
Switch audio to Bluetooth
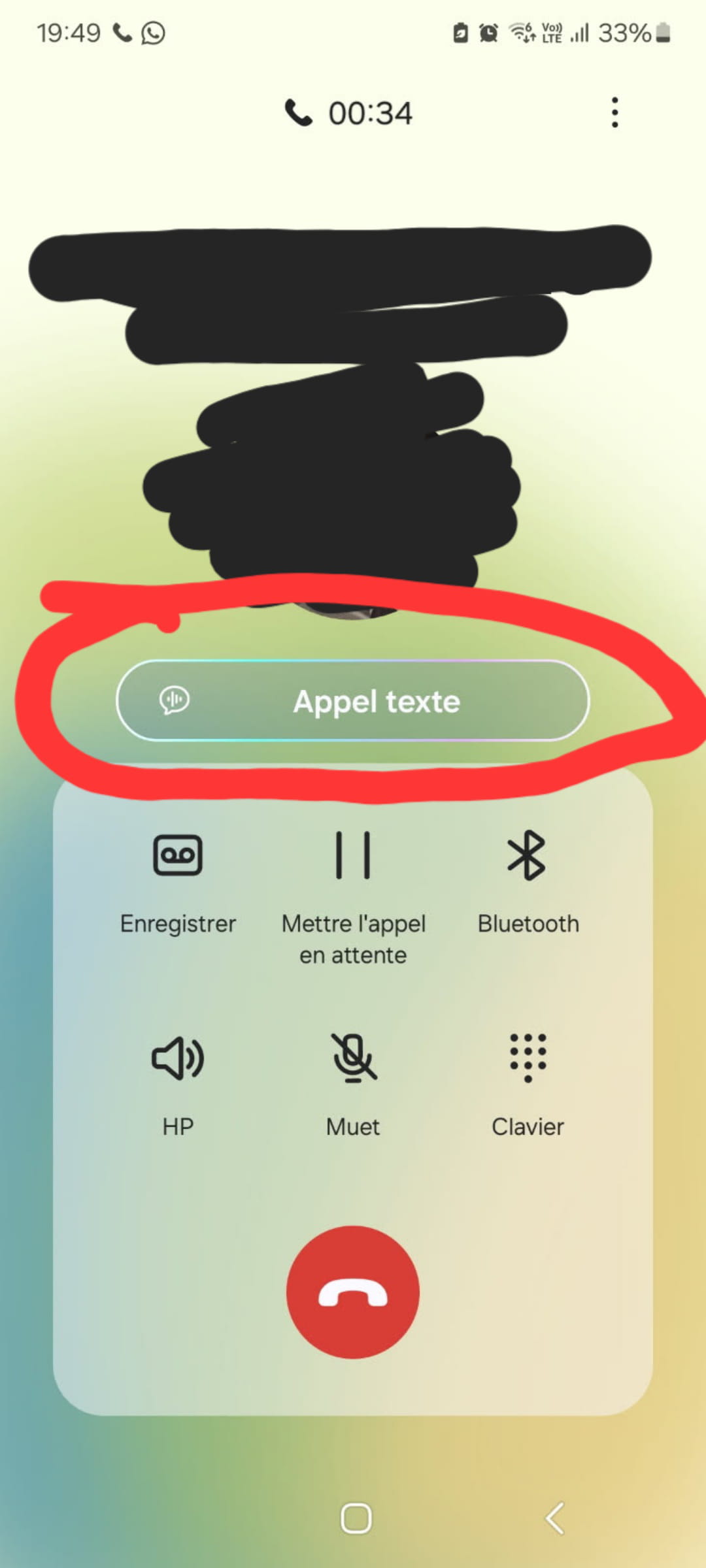pyautogui.click(x=528, y=883)
